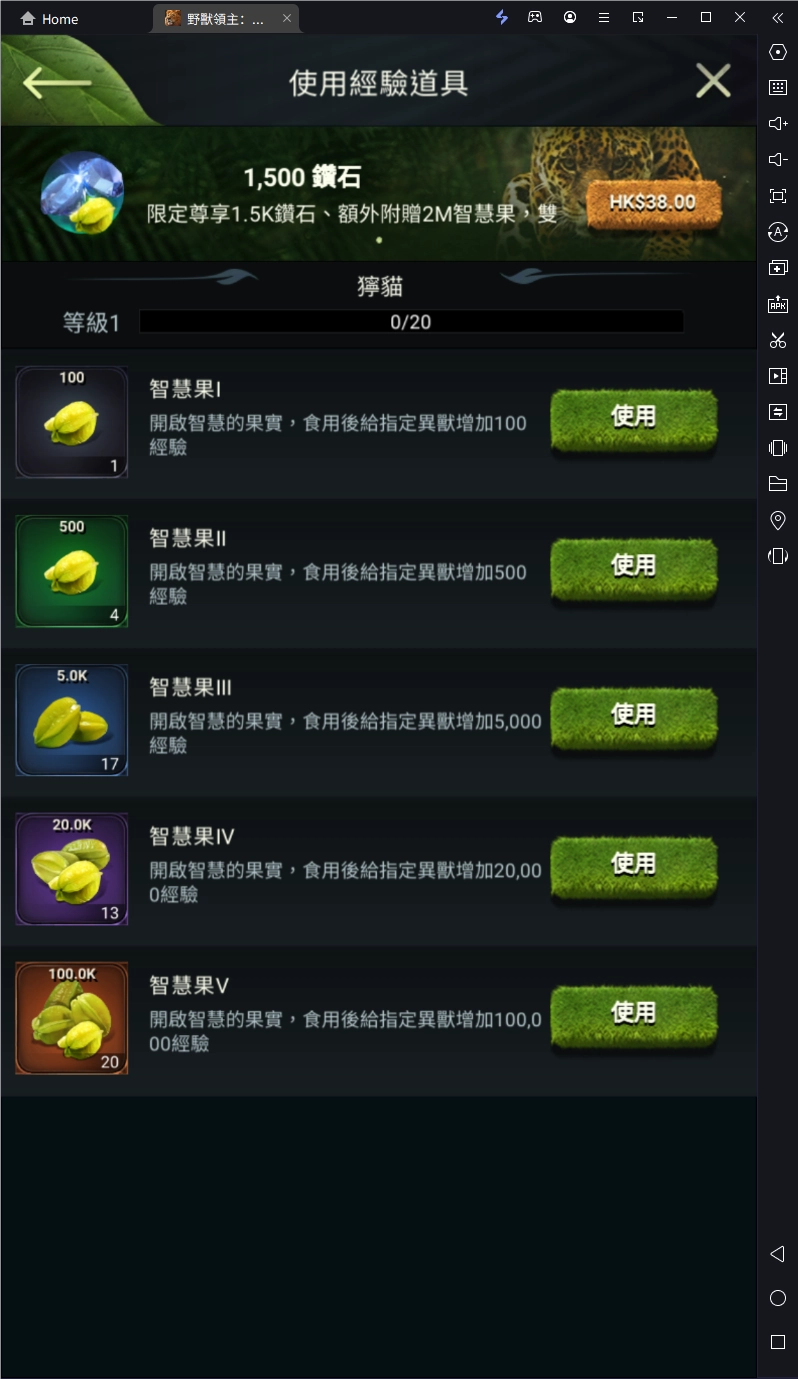
Task: Go to the Android home screen
Action: pyautogui.click(x=777, y=1298)
